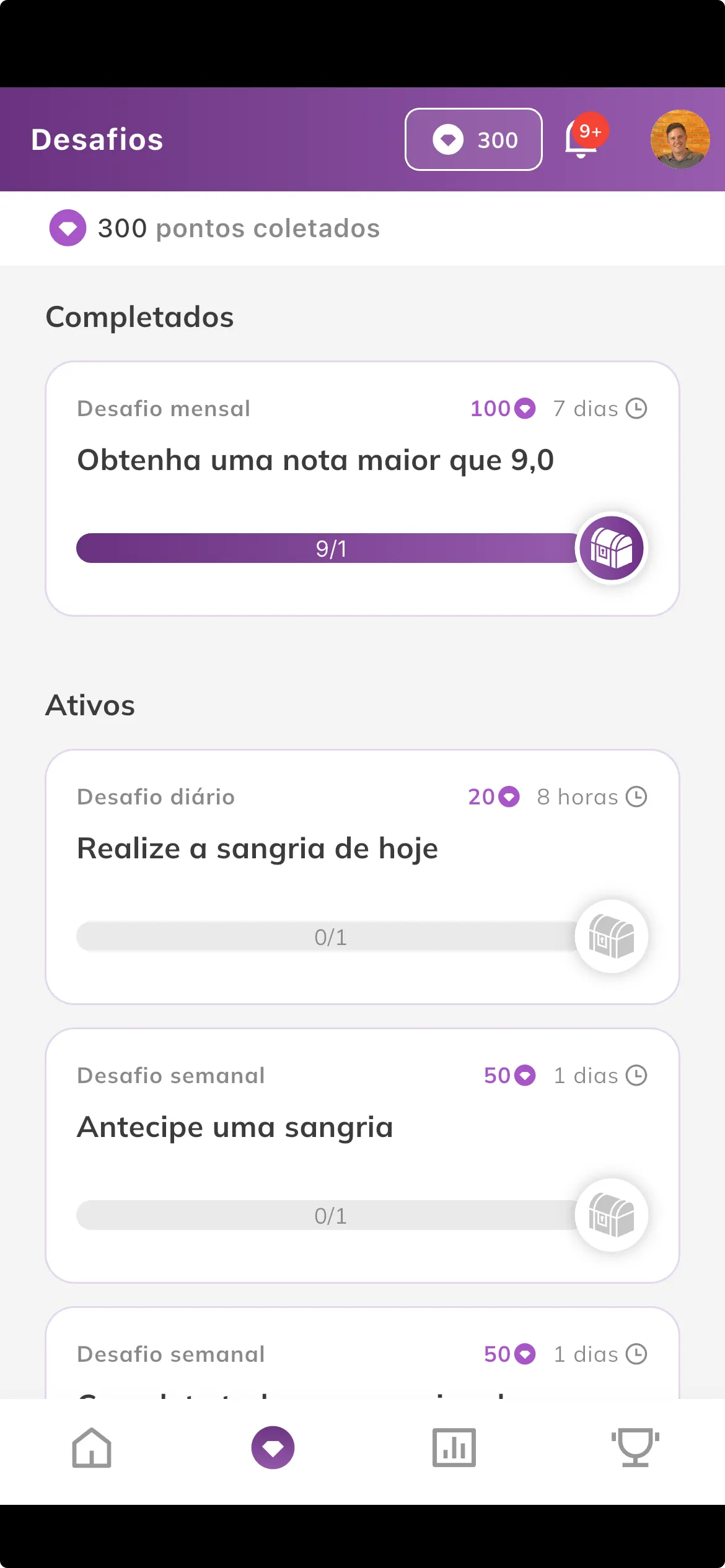Screen dimensions: 725x1568
Task: Tap the purple diamond beside 300 pontos coletados
Action: [68, 229]
